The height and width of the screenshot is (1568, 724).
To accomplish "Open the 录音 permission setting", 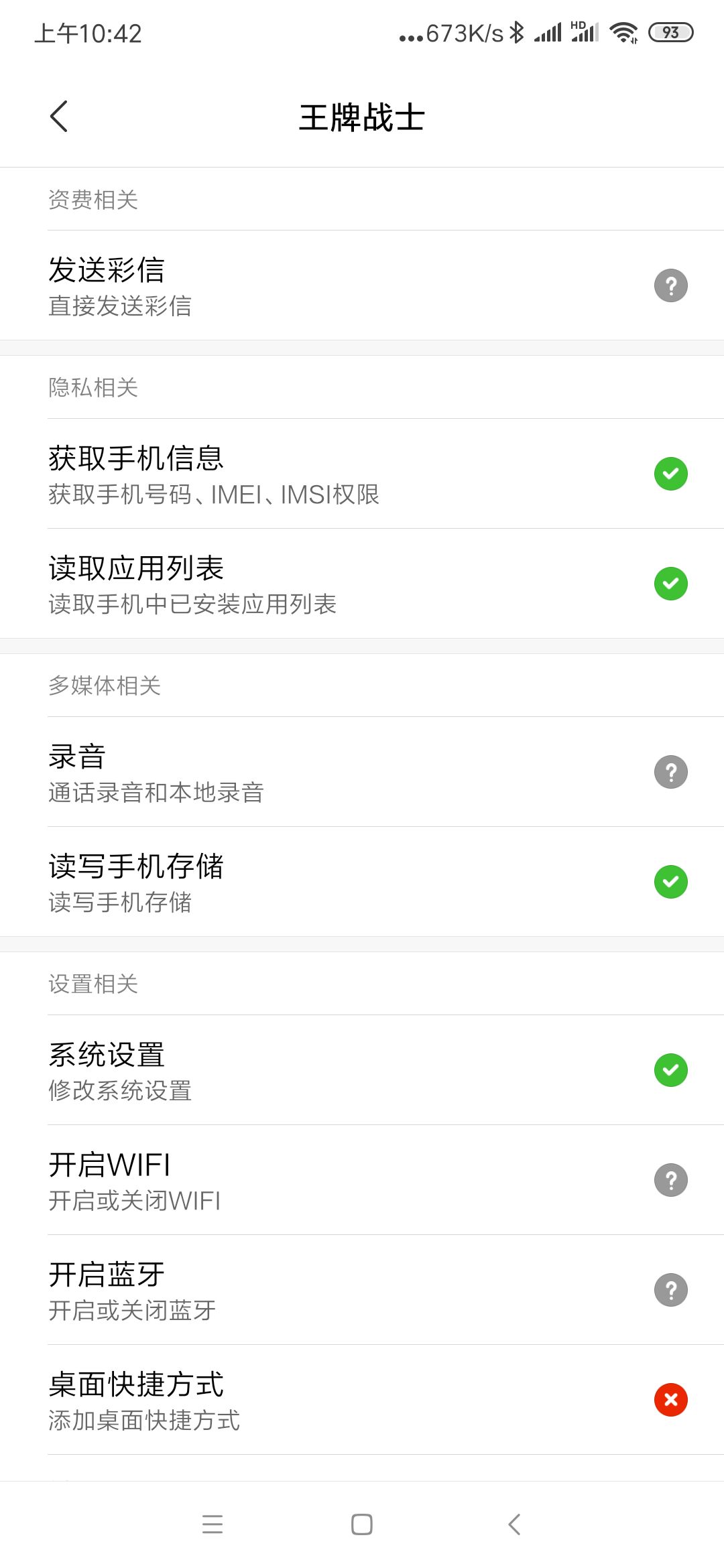I will pyautogui.click(x=362, y=772).
